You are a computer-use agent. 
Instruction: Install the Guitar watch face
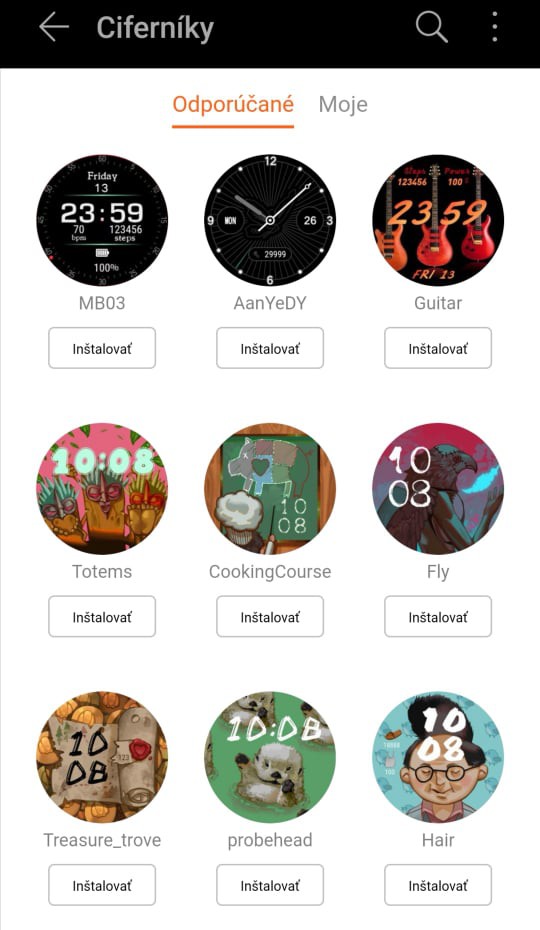coord(438,348)
